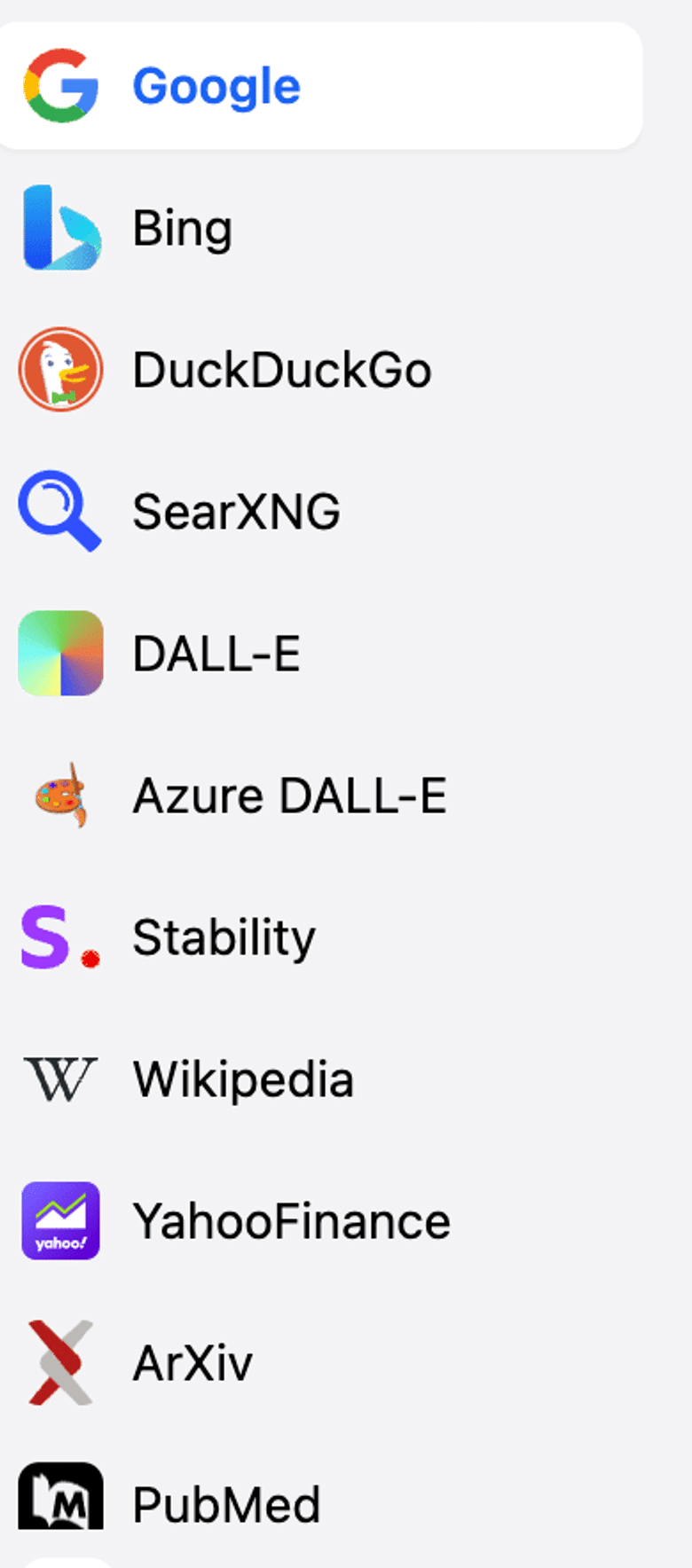Open the ArXiv row
The image size is (692, 1568).
[192, 1363]
